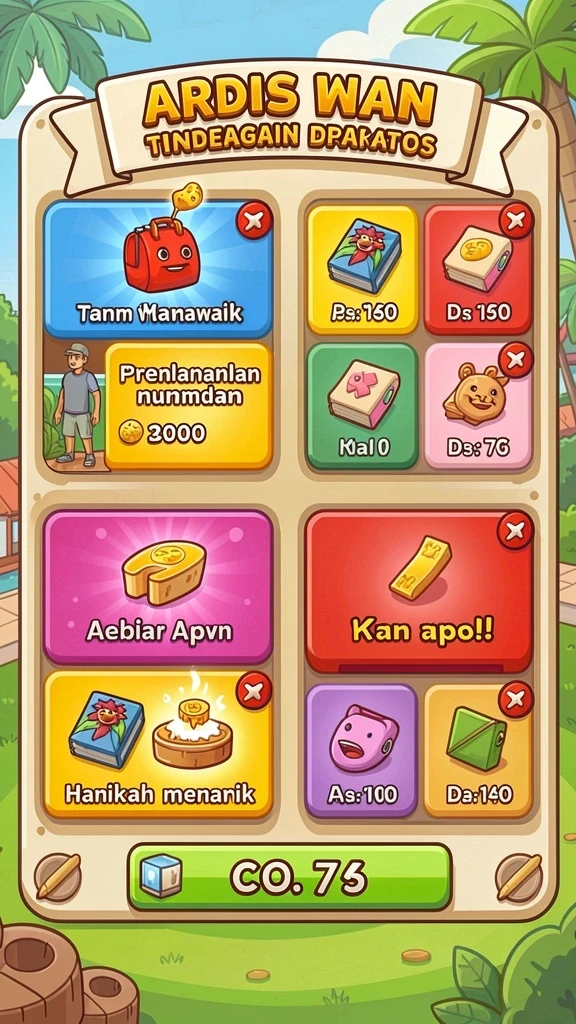Tap the round pencil icon left of CO. 75
Viewport: 576px width, 1024px height.
tap(58, 876)
